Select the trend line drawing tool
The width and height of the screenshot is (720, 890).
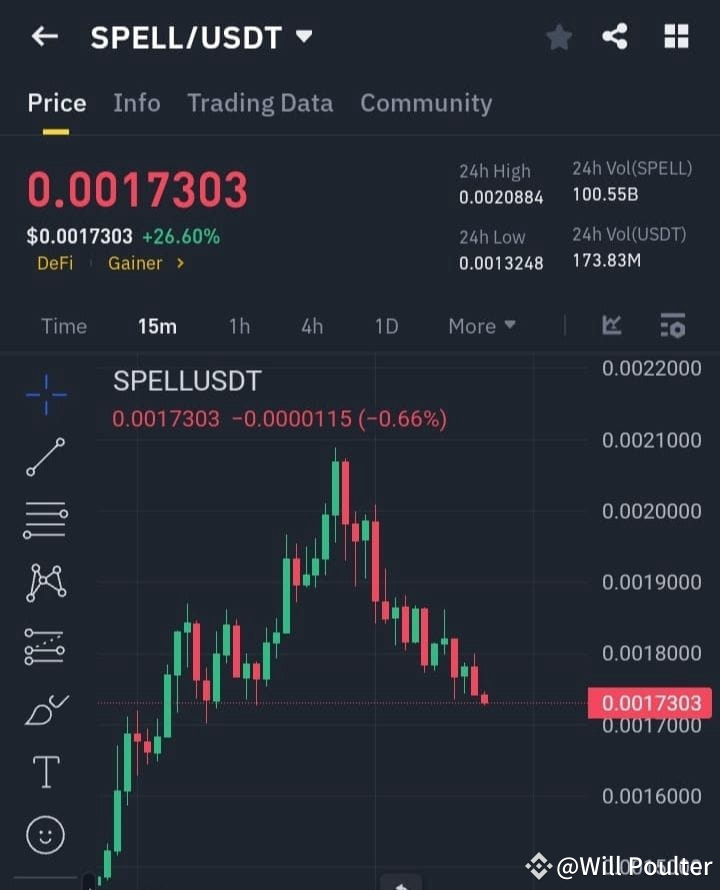(x=44, y=457)
